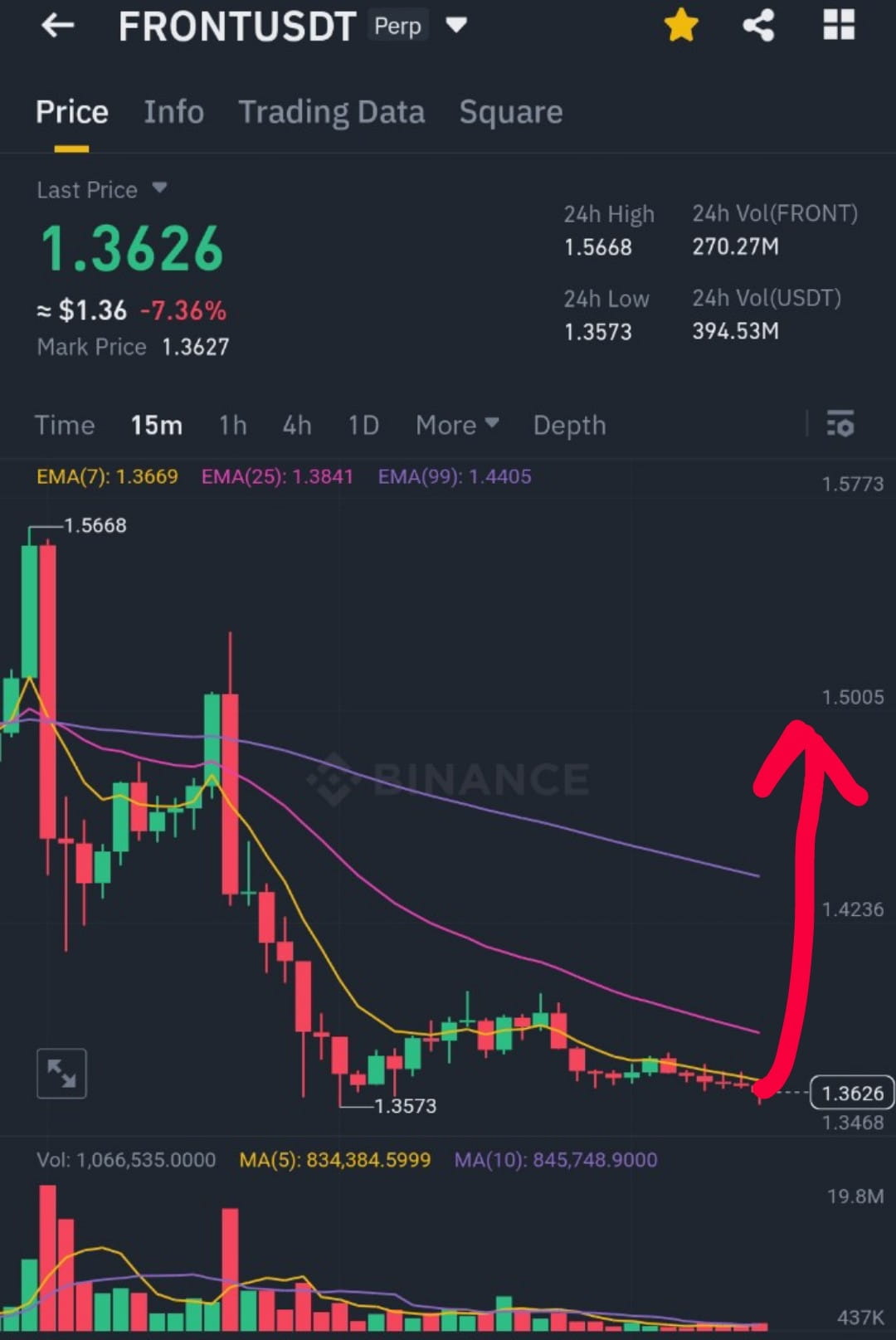
Task: Select the 1D chart timeframe
Action: pos(363,425)
